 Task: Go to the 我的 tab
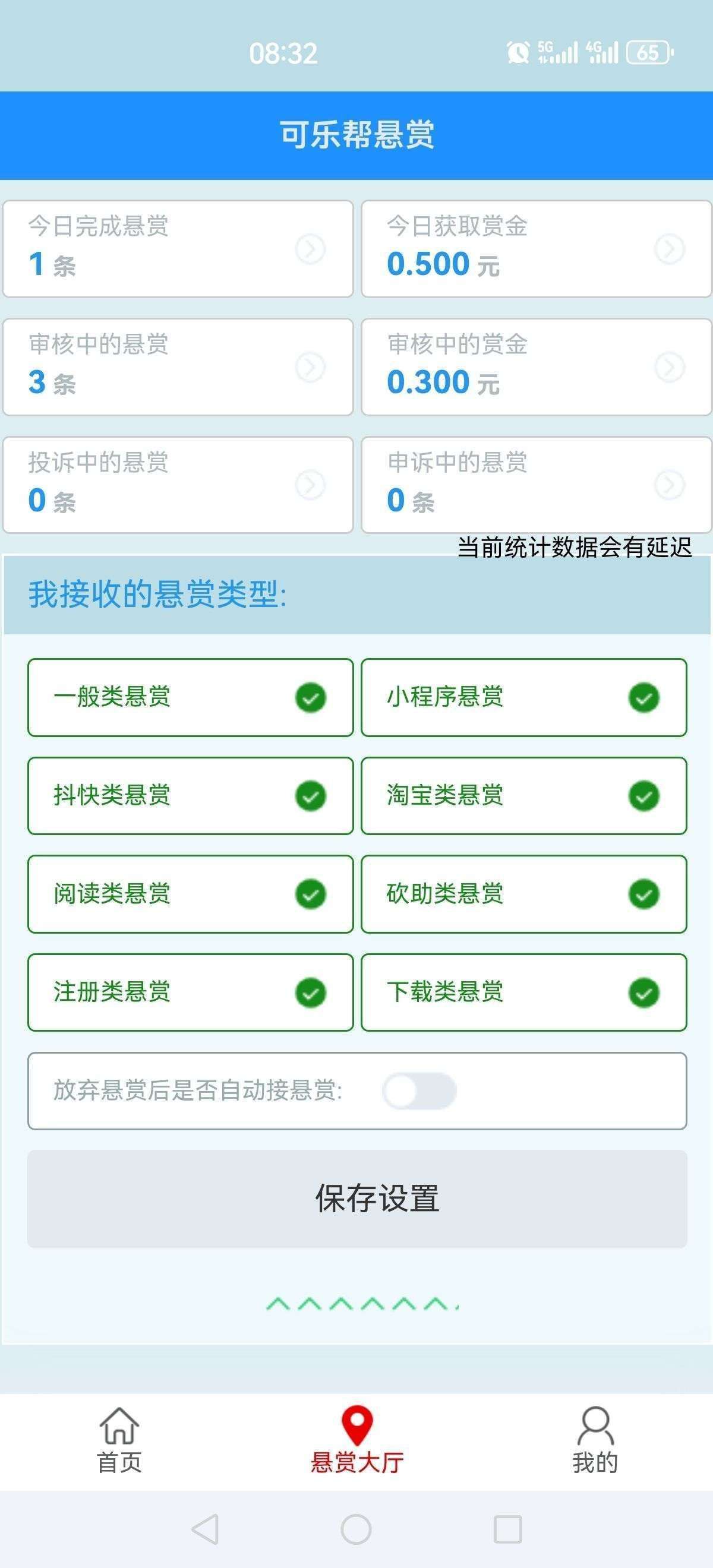pos(594,1441)
